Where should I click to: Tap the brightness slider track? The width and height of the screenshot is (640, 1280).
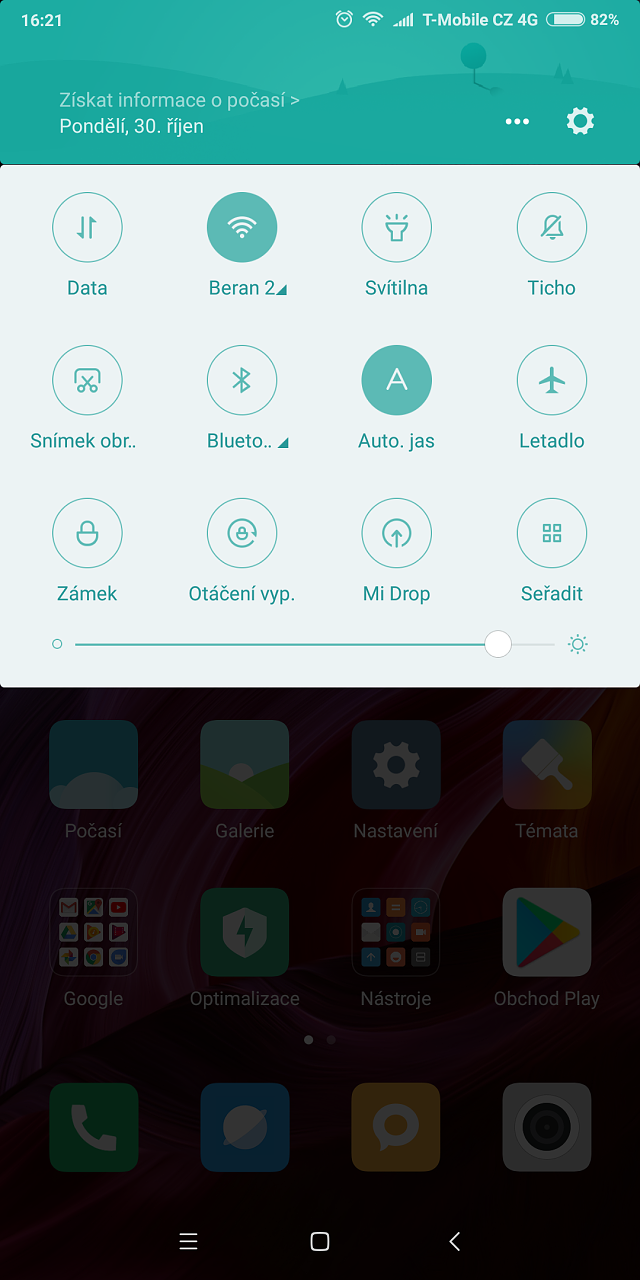(315, 645)
